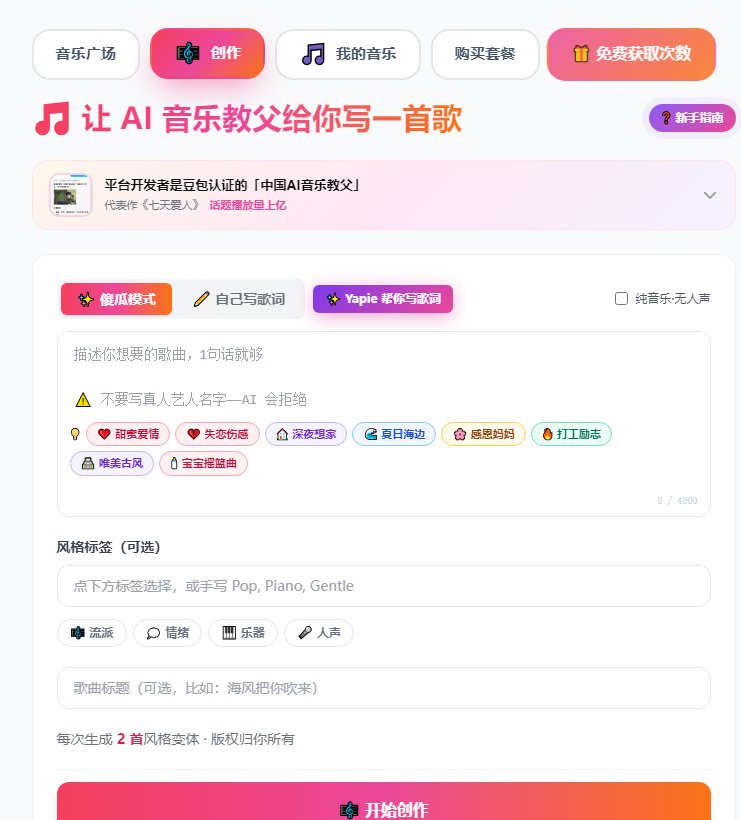
Task: Open the 乐器 instrument tag selector
Action: click(x=243, y=633)
